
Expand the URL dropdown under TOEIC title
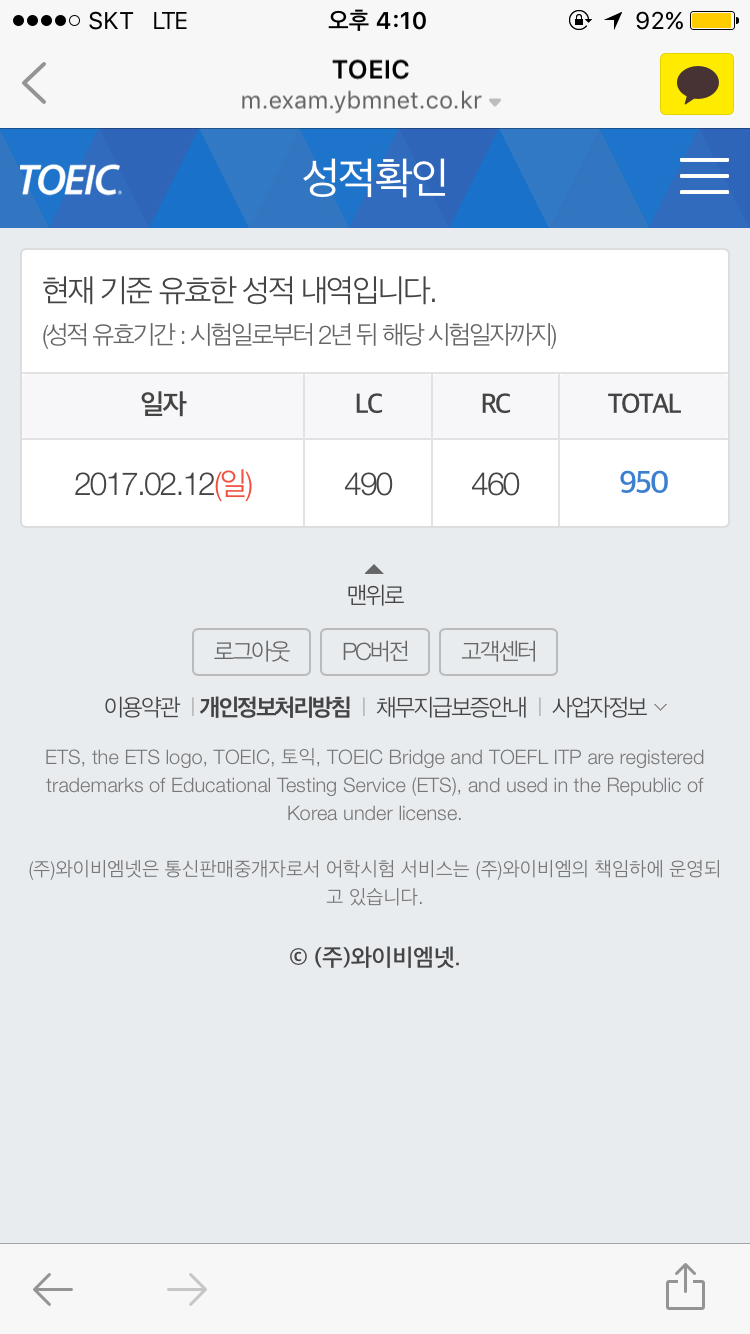pos(494,102)
